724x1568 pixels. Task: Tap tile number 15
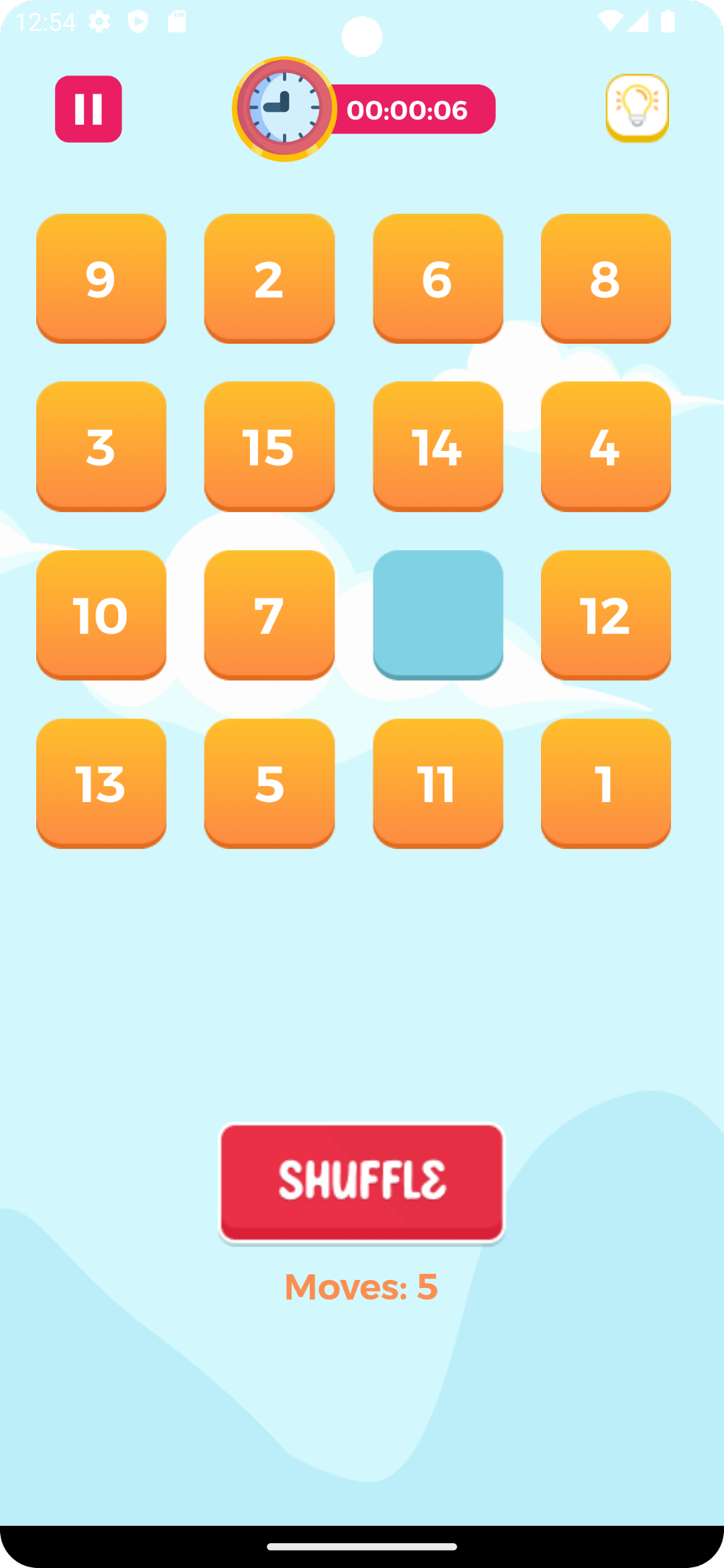[269, 446]
